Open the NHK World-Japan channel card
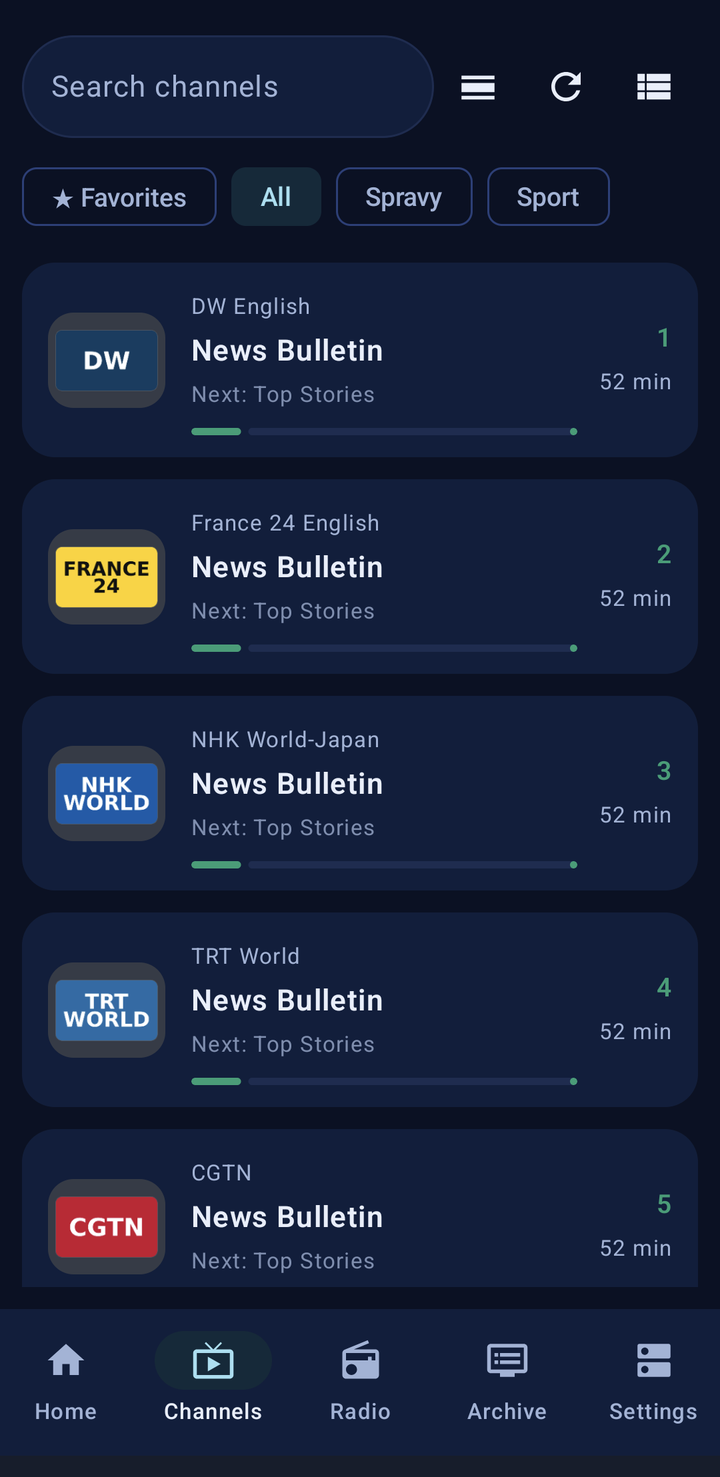Viewport: 720px width, 1477px height. pos(360,793)
